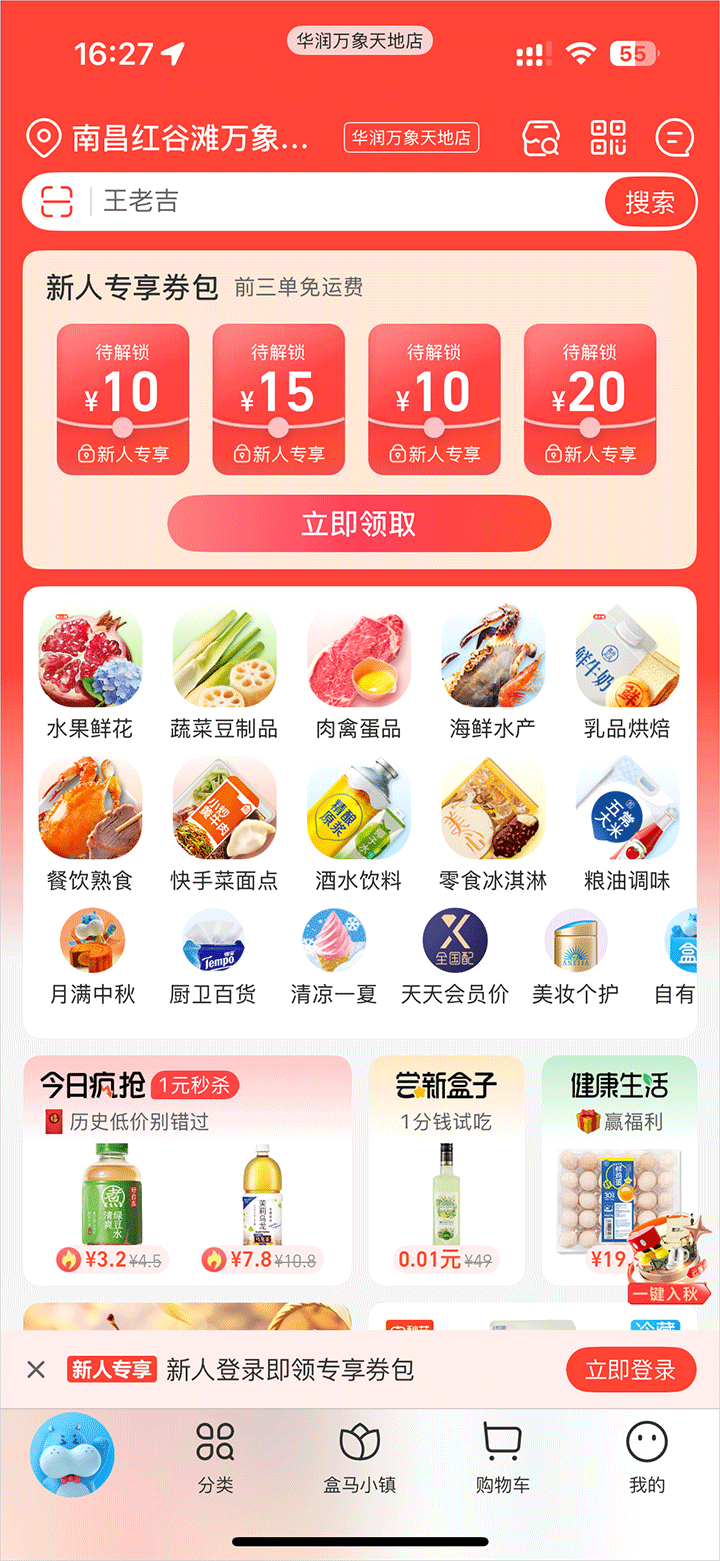Open the 今日疯抢 flash sale card
The image size is (720, 1561).
click(x=187, y=1170)
